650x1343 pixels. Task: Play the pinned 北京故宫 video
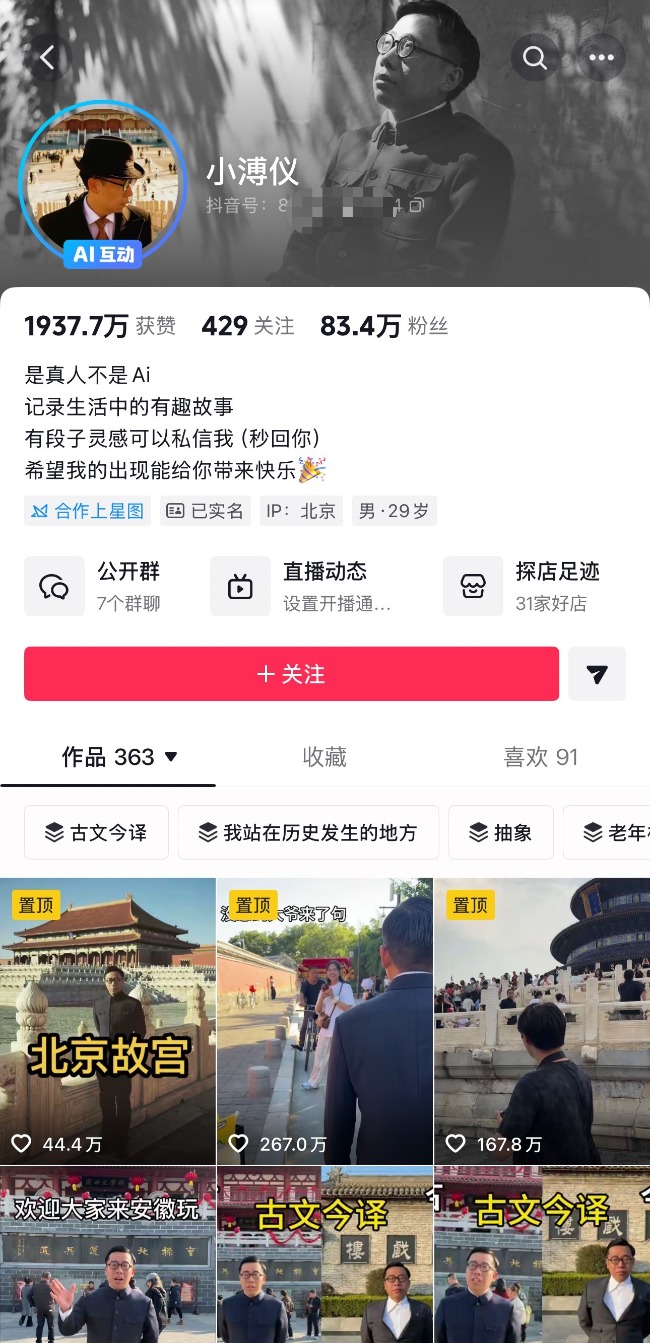(108, 1020)
